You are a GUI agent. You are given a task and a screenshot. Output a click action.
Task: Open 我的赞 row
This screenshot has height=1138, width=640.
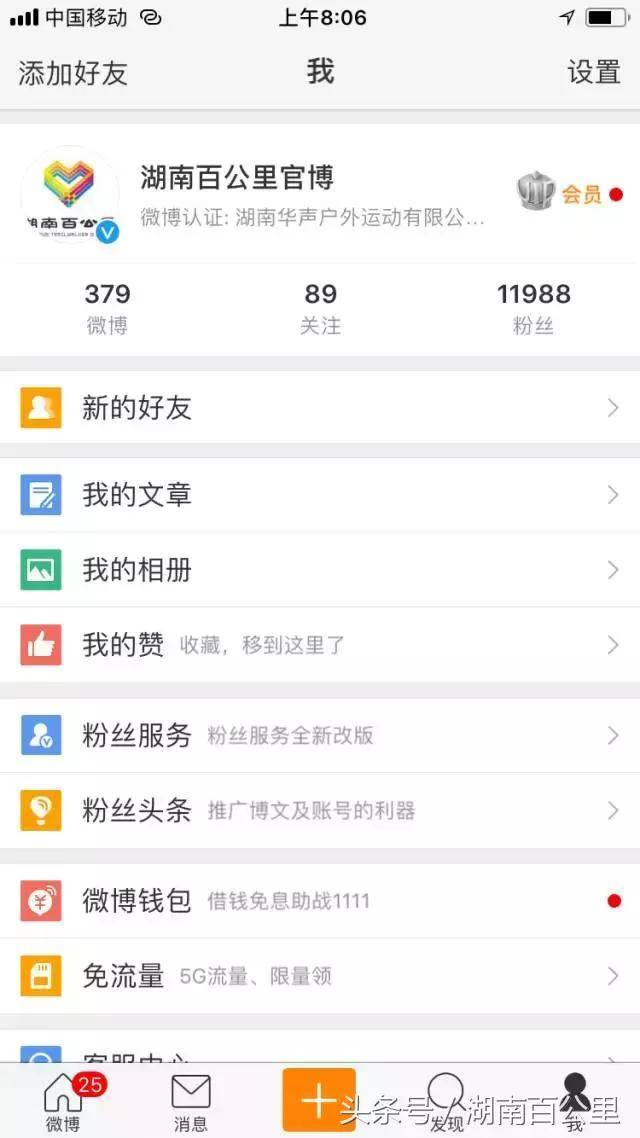[x=320, y=644]
